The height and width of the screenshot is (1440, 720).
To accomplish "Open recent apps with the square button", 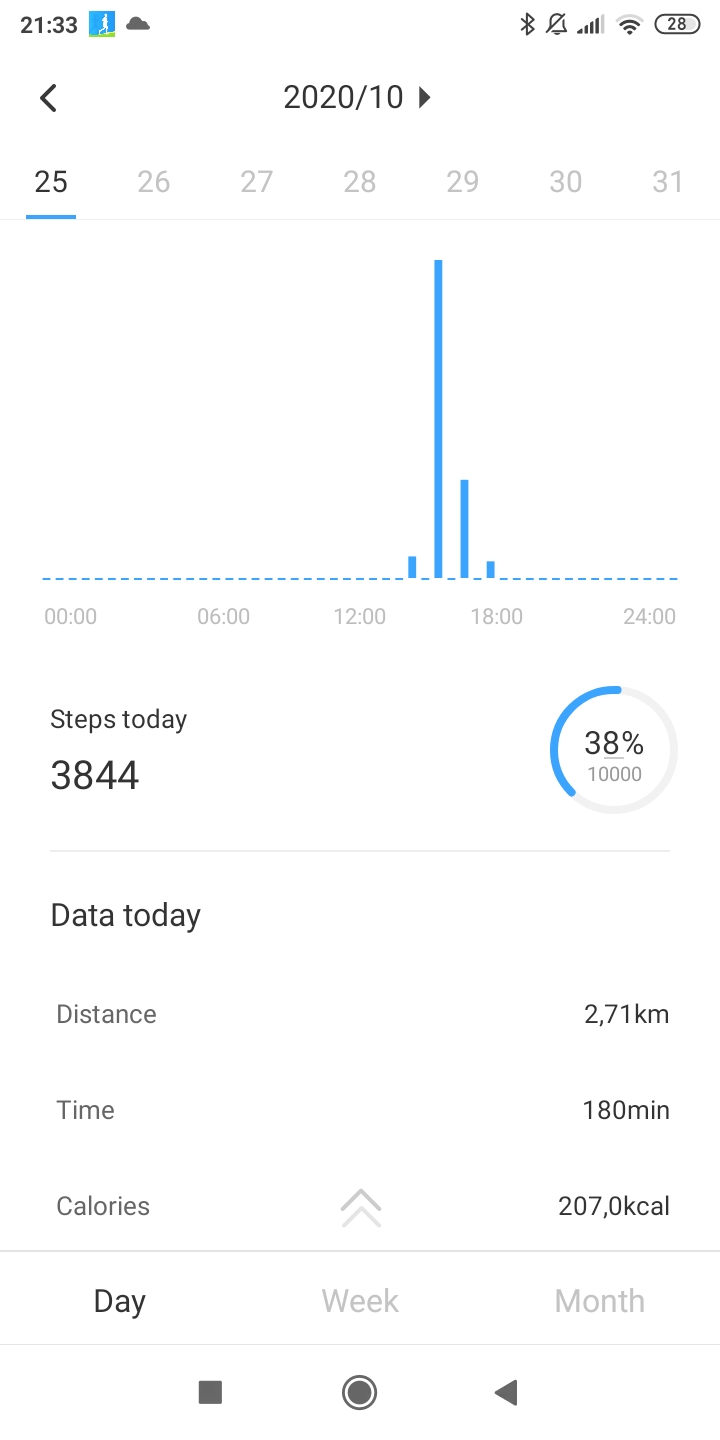I will tap(210, 1392).
